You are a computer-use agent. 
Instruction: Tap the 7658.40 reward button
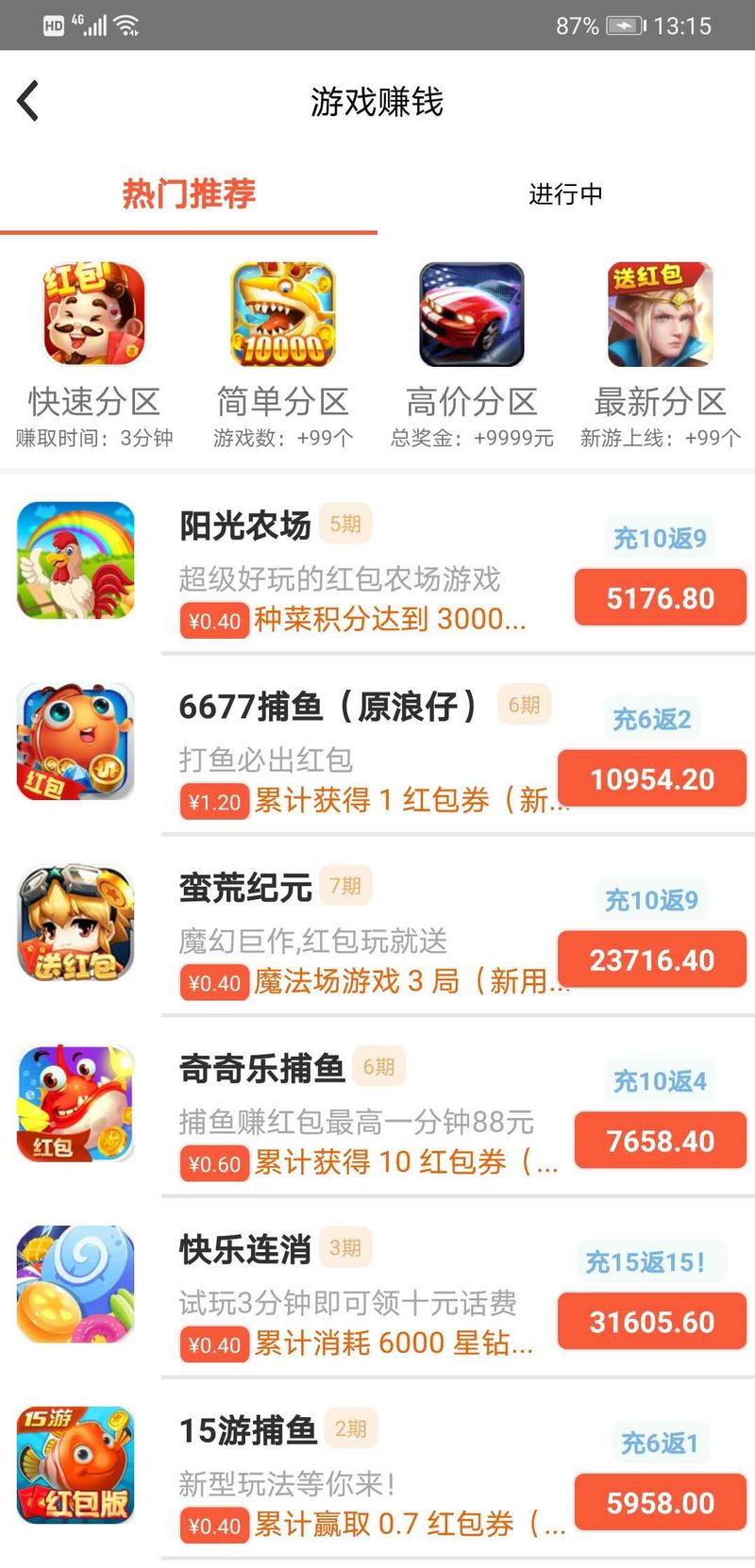(x=660, y=1142)
